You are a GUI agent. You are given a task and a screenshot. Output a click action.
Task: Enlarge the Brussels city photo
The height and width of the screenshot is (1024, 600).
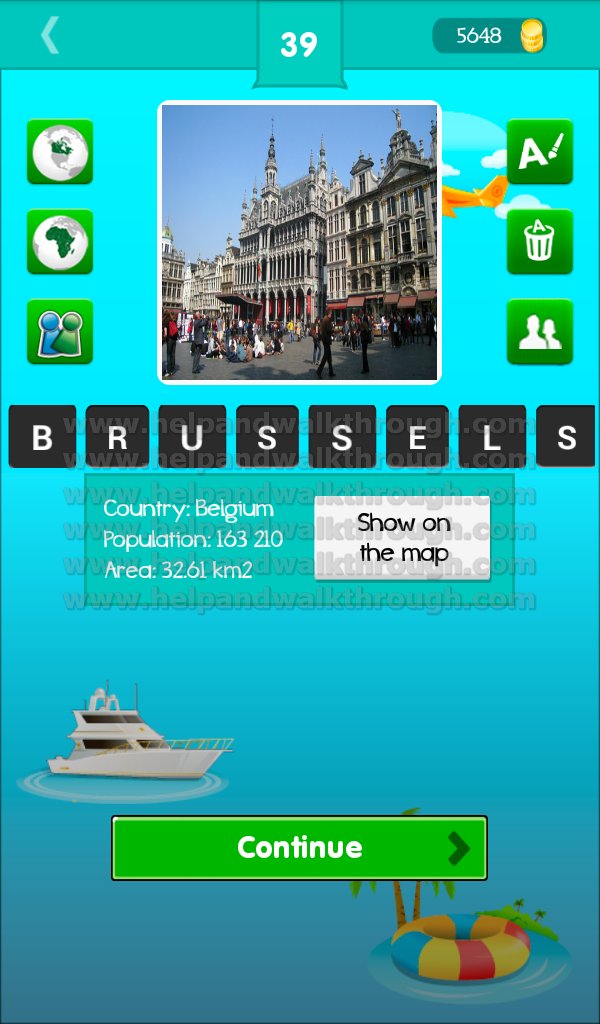click(x=300, y=242)
